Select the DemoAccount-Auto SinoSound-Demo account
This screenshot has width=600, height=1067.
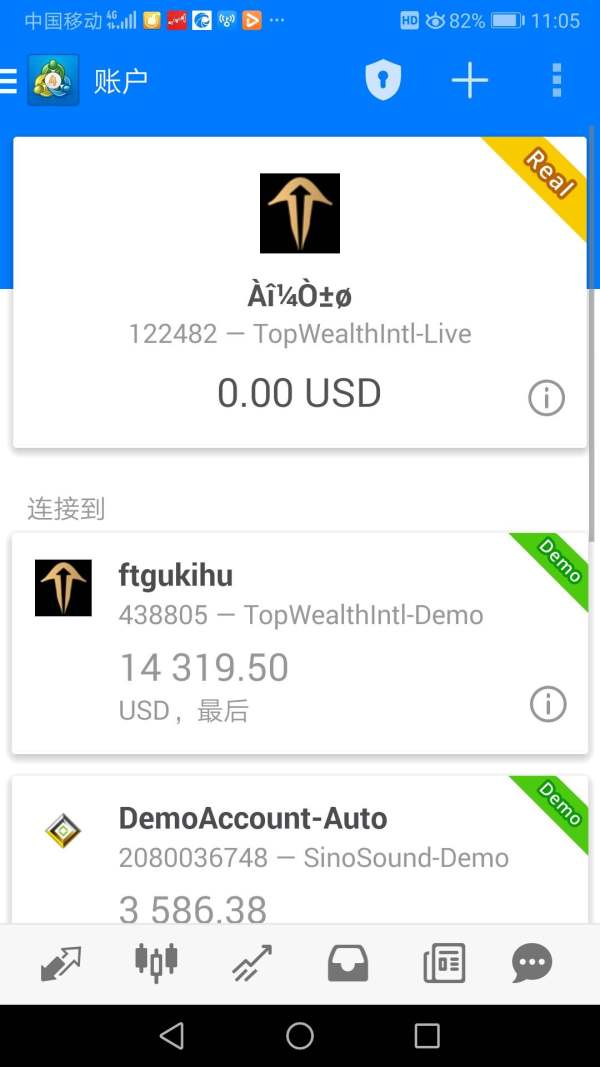[300, 849]
